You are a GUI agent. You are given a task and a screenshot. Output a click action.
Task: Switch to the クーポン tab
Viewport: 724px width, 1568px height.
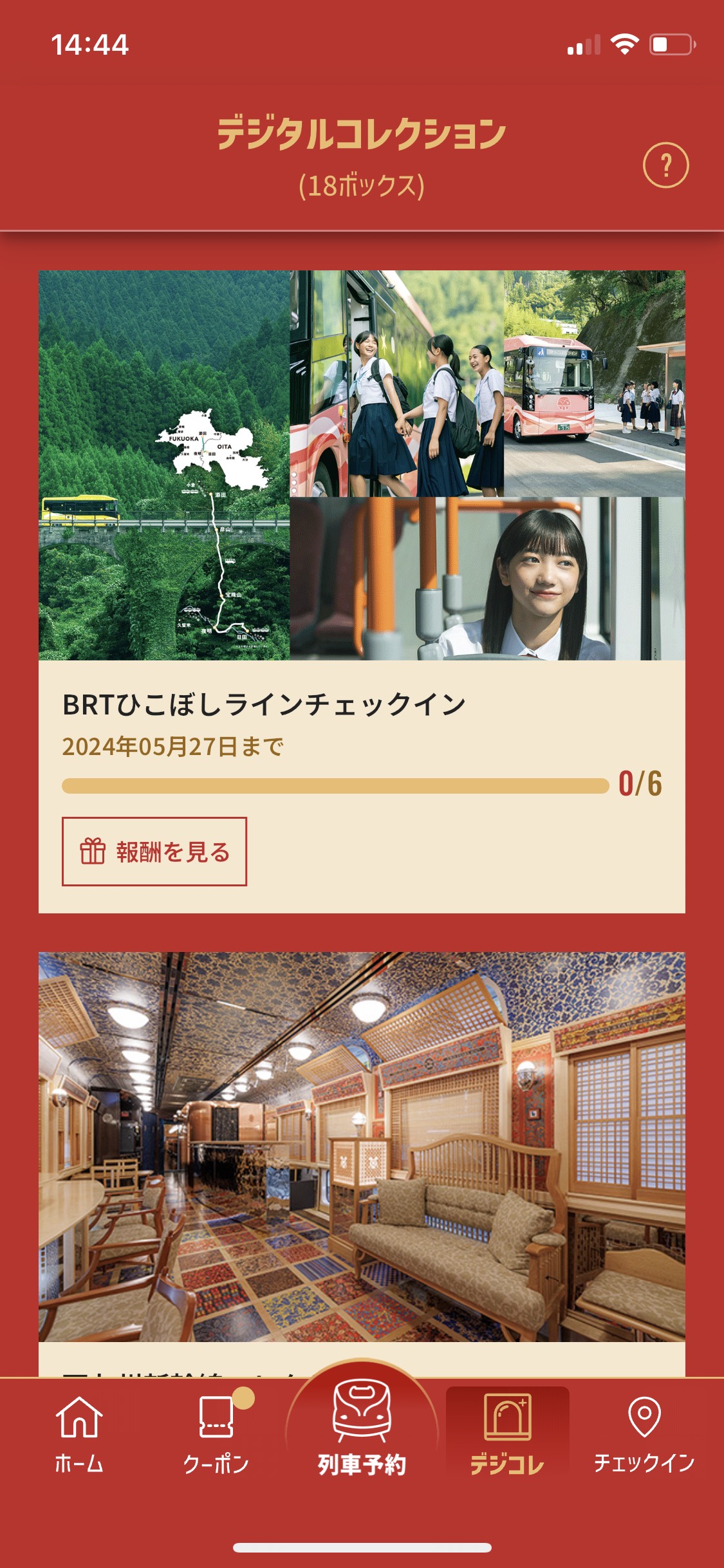[x=216, y=1433]
